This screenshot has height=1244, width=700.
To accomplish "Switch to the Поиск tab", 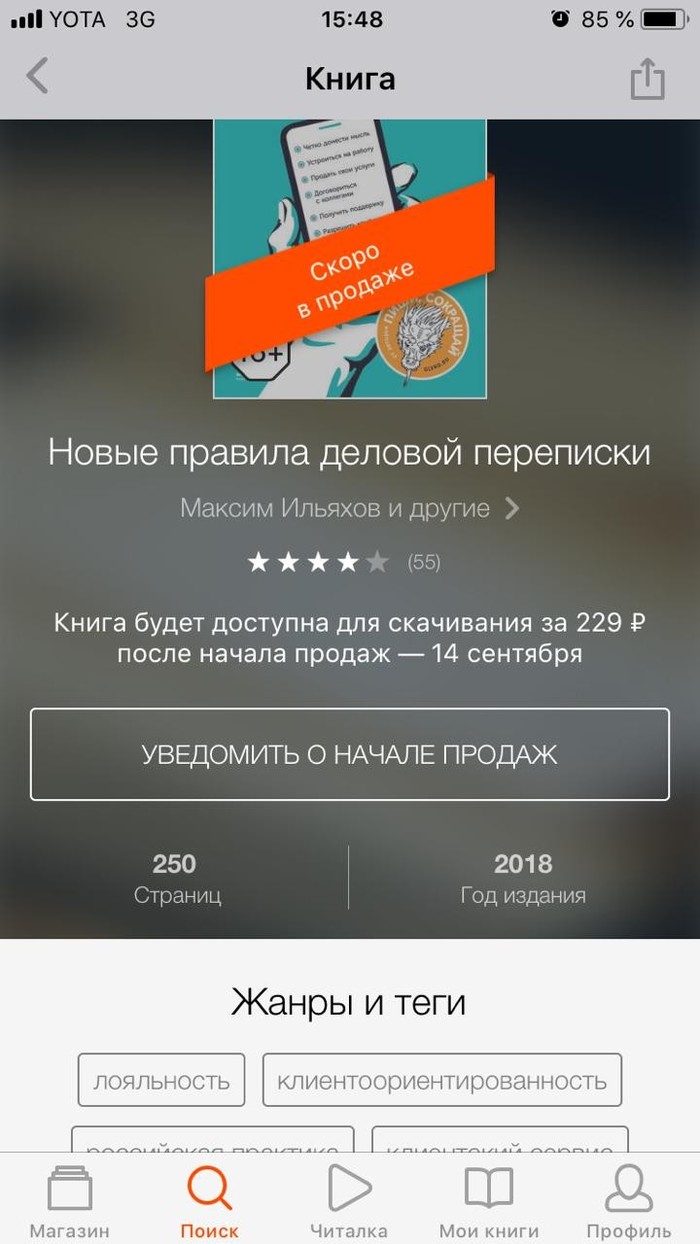I will click(x=209, y=1203).
